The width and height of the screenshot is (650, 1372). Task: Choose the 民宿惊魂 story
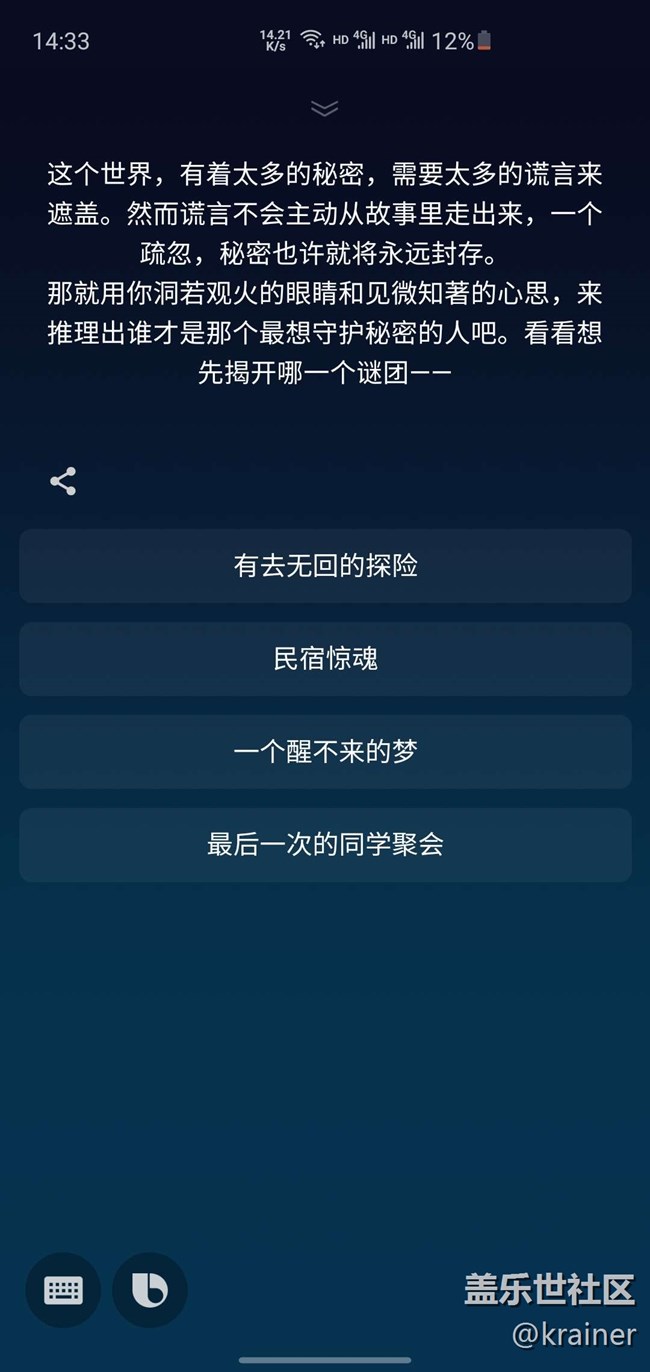coord(325,659)
